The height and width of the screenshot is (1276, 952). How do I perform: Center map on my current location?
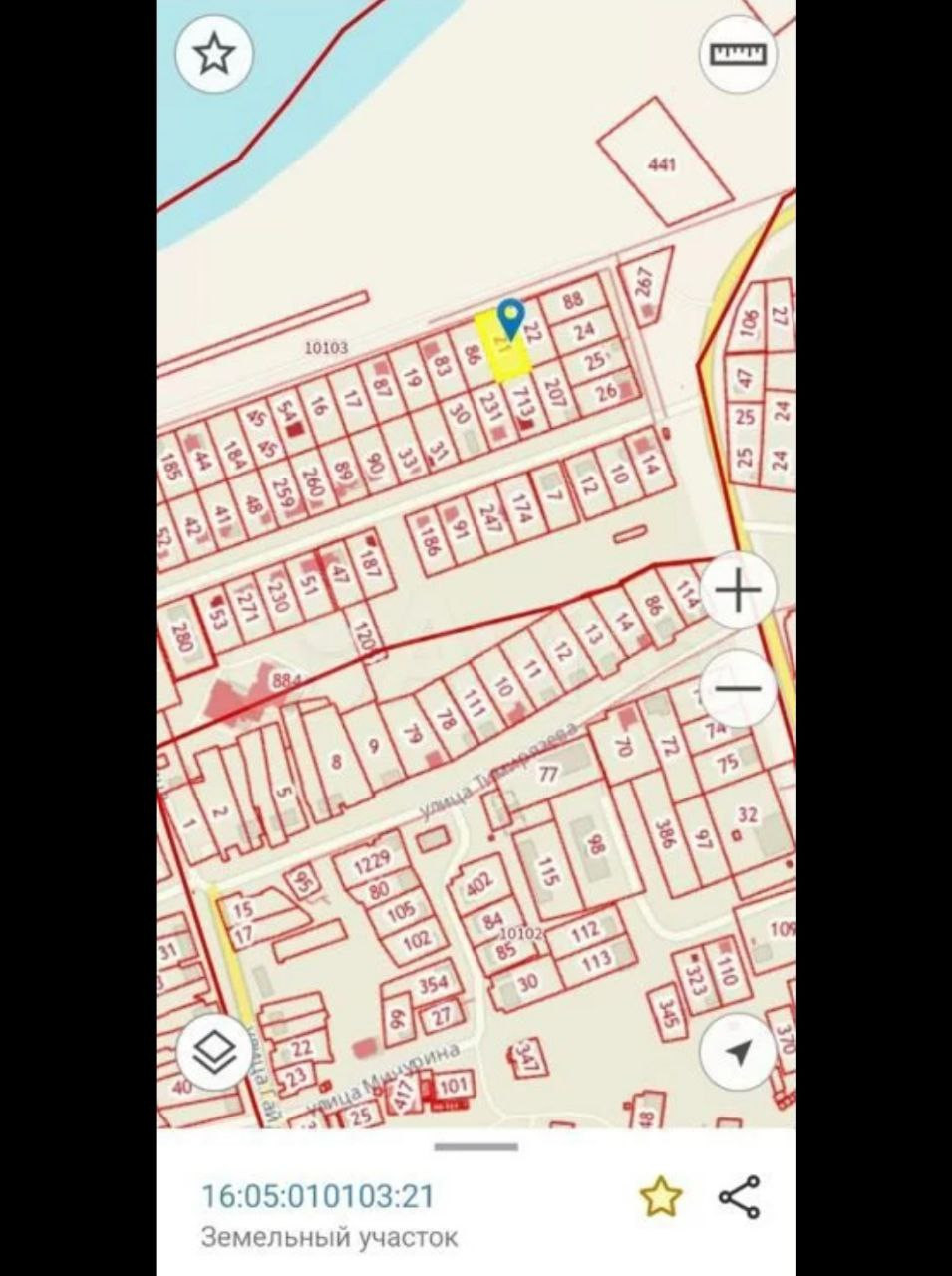(739, 1053)
